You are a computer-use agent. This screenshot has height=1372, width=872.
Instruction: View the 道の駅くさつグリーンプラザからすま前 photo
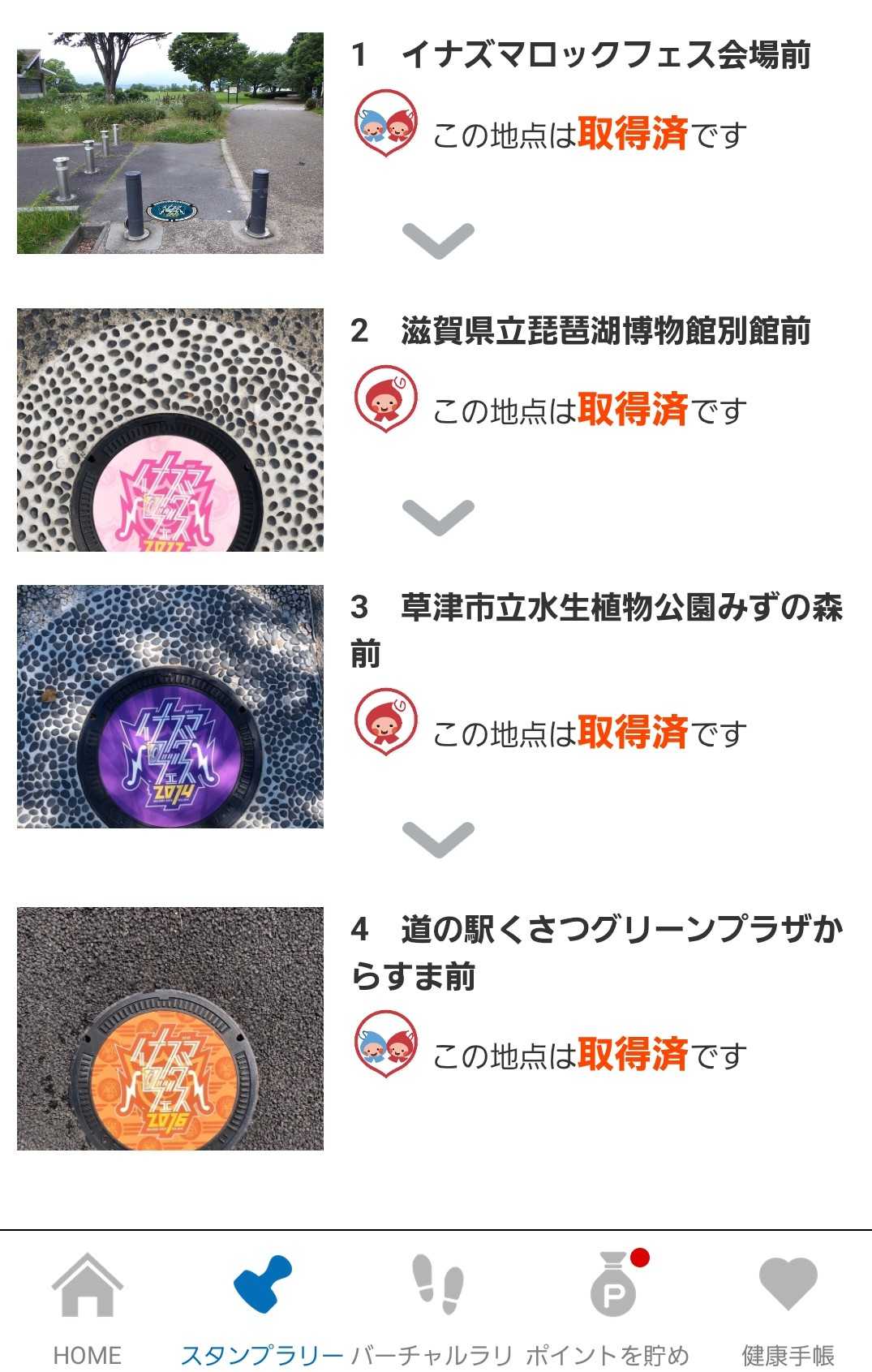pos(170,1028)
